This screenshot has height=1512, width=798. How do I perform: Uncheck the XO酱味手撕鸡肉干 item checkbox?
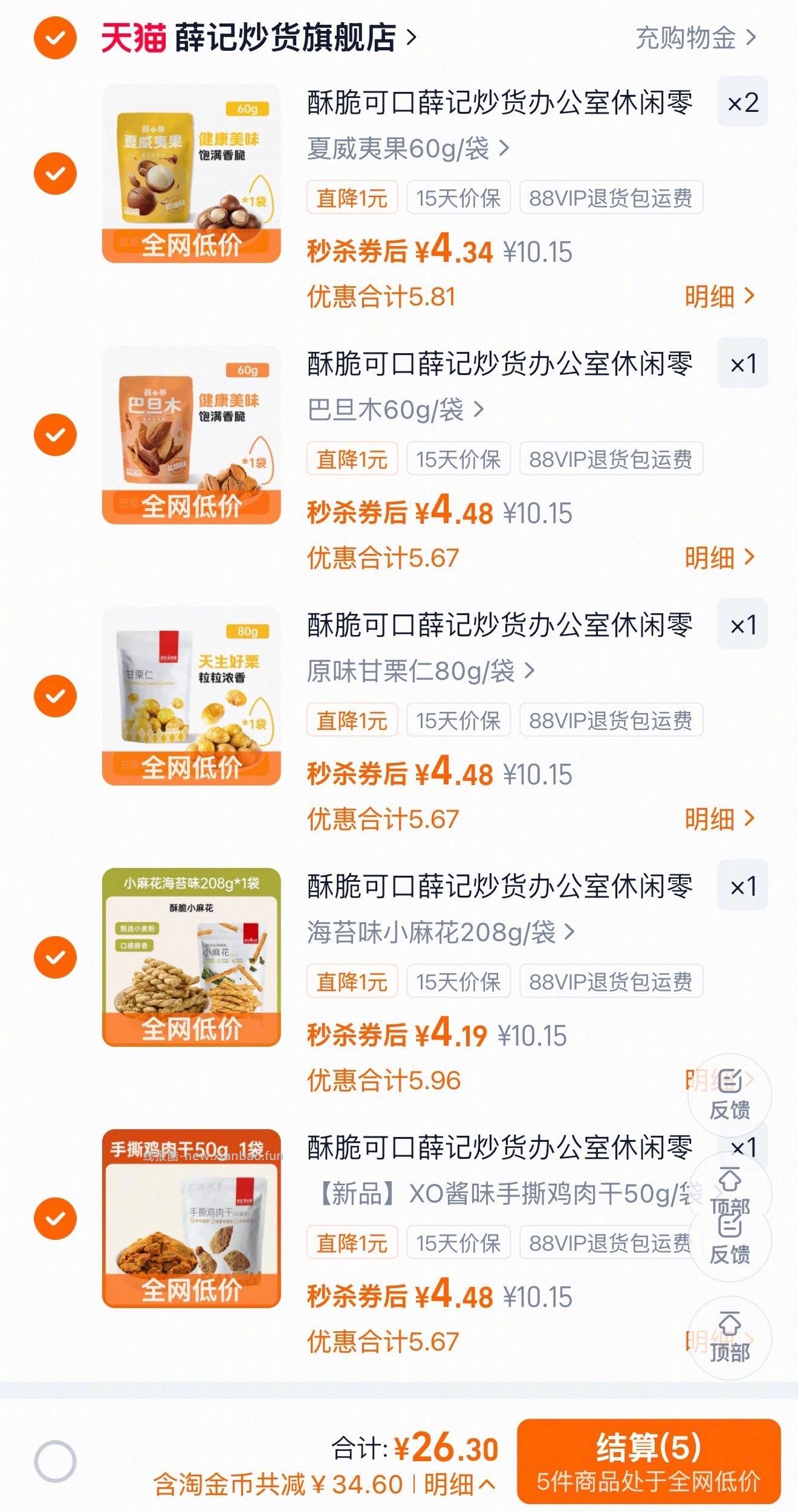(55, 1219)
